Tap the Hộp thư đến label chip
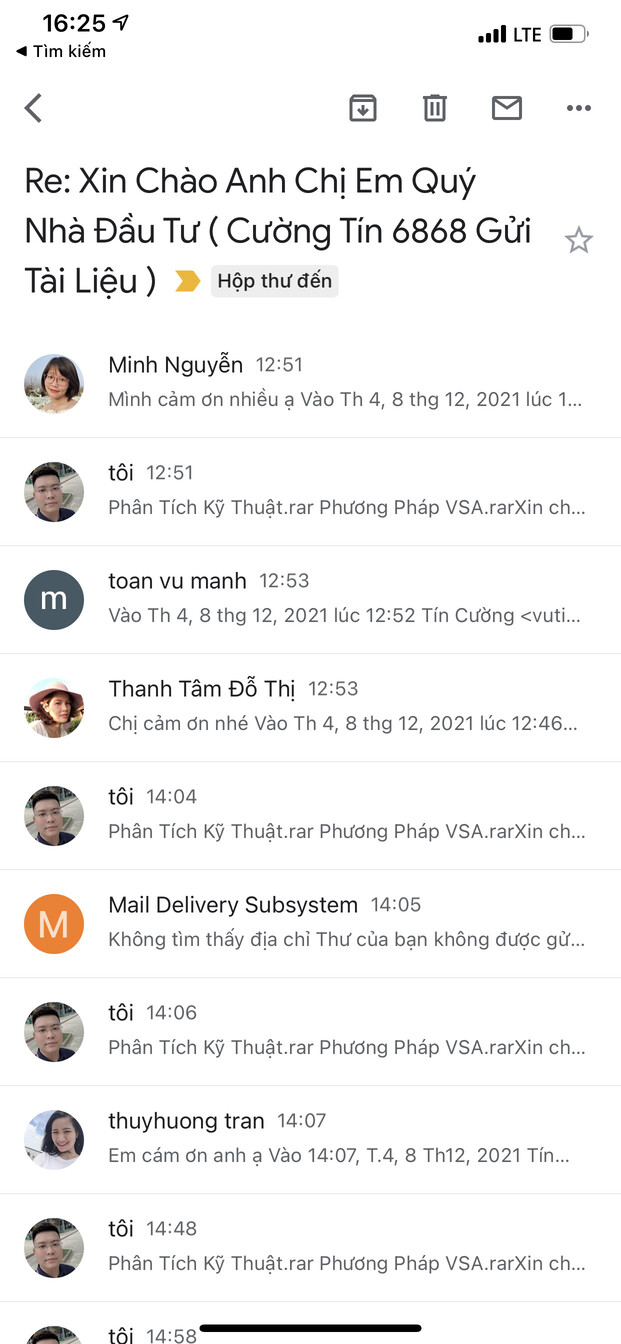The height and width of the screenshot is (1344, 621). (274, 281)
